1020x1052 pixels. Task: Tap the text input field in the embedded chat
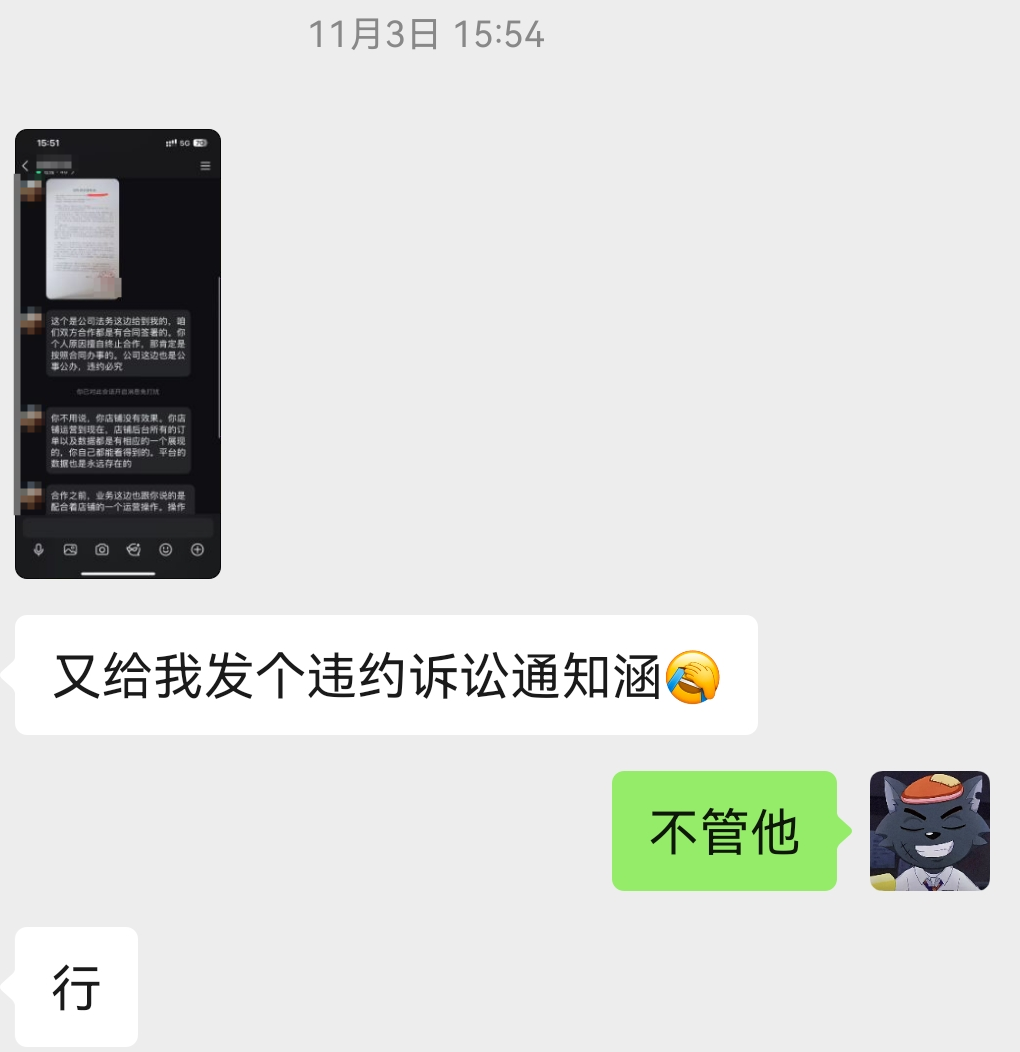click(x=117, y=528)
